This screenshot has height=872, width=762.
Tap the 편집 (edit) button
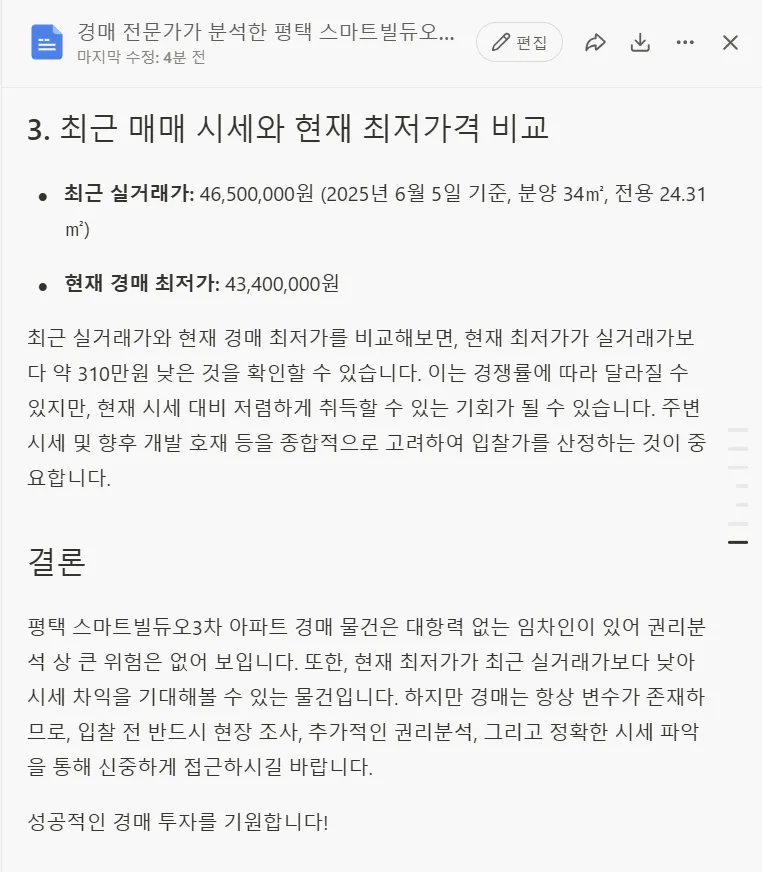pos(519,42)
